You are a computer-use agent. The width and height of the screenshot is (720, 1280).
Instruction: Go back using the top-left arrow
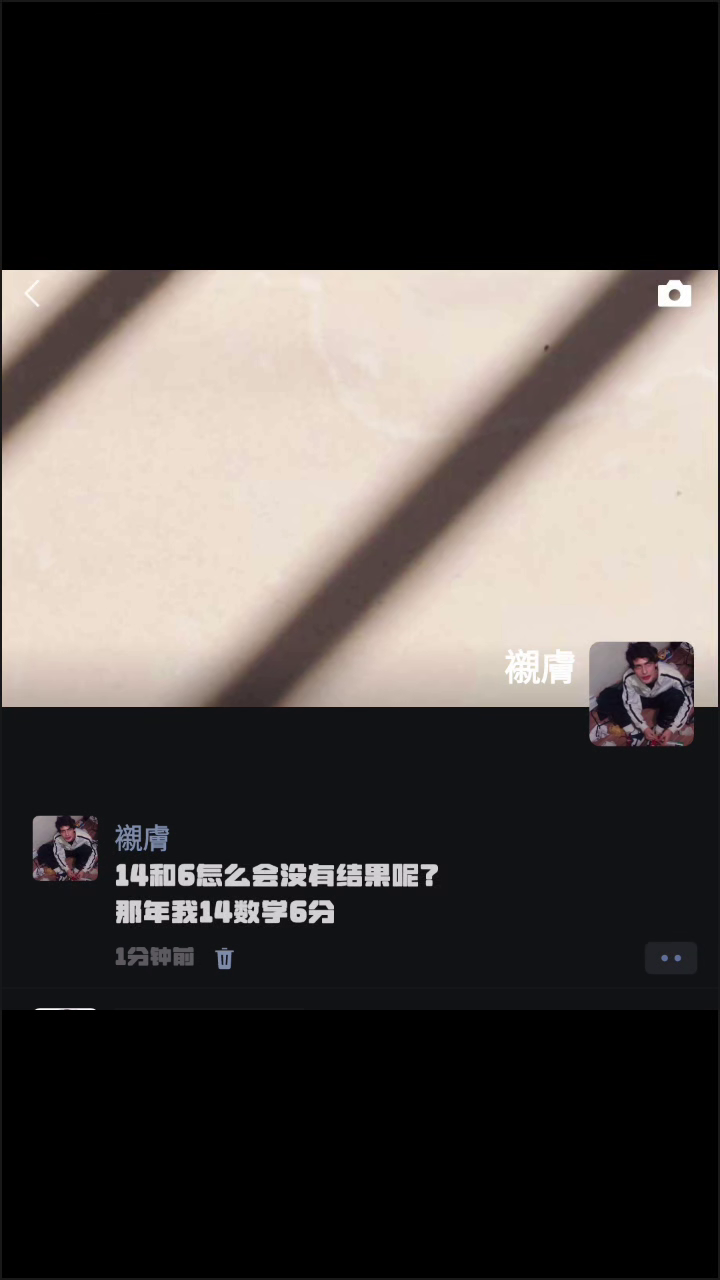(32, 294)
